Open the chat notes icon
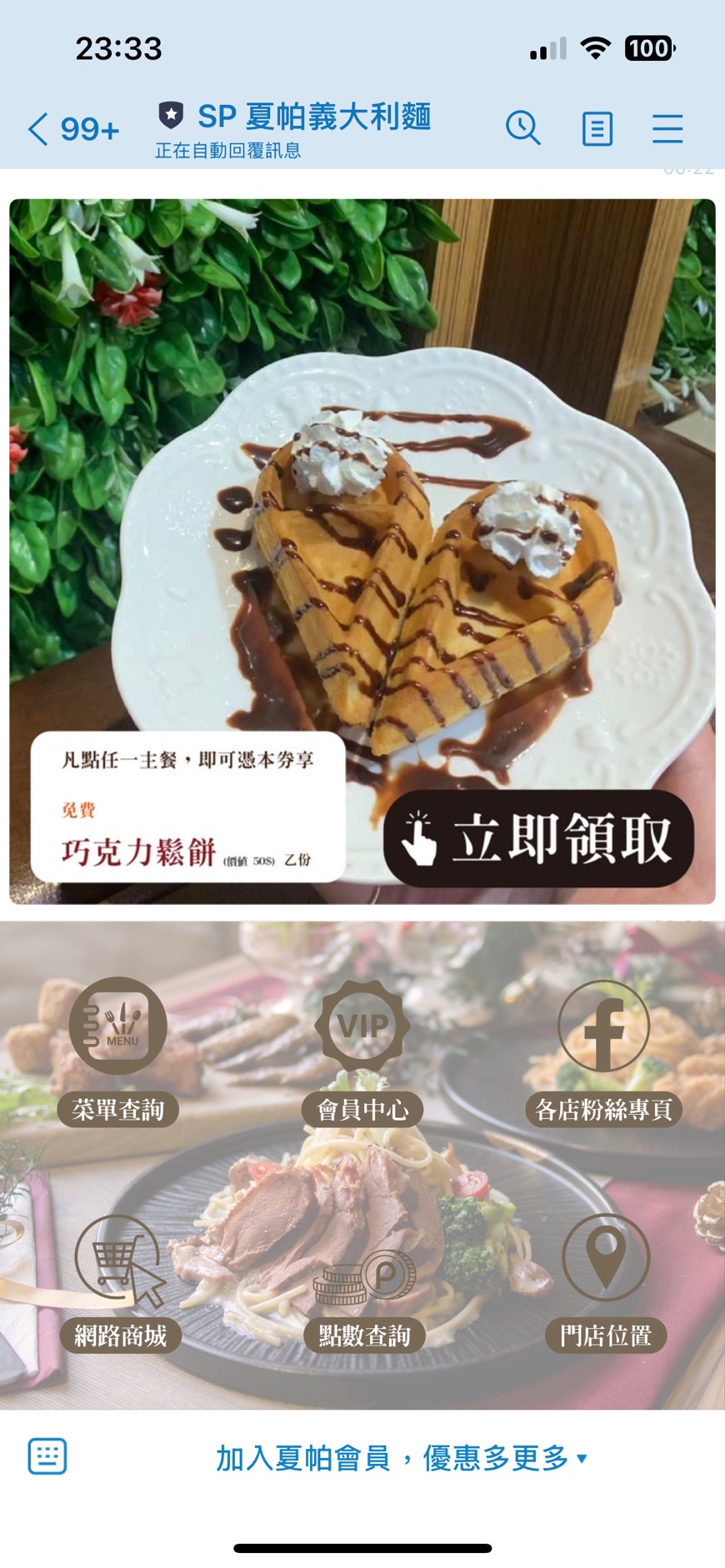The width and height of the screenshot is (725, 1568). click(x=597, y=128)
